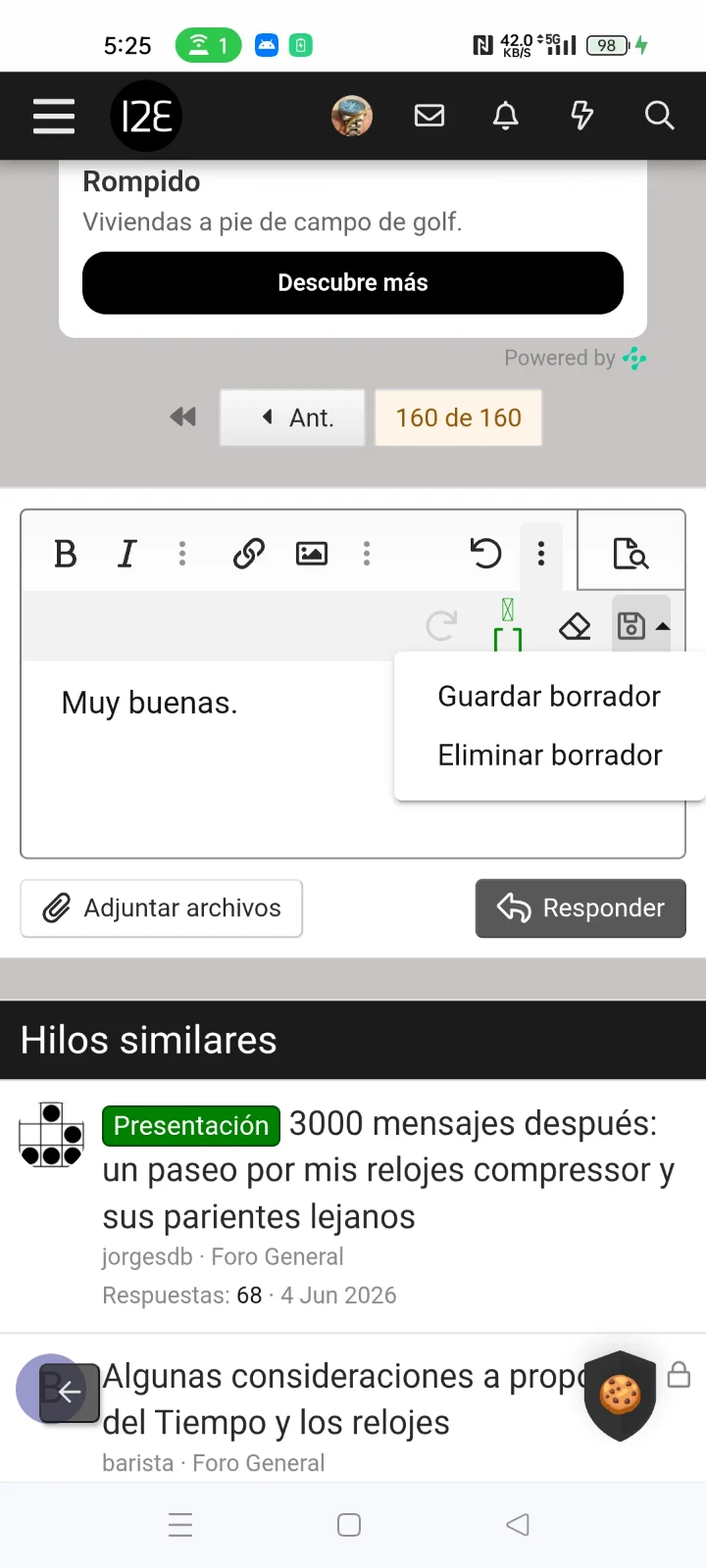Apply italic formatting in editor
The image size is (706, 1568).
click(x=126, y=554)
